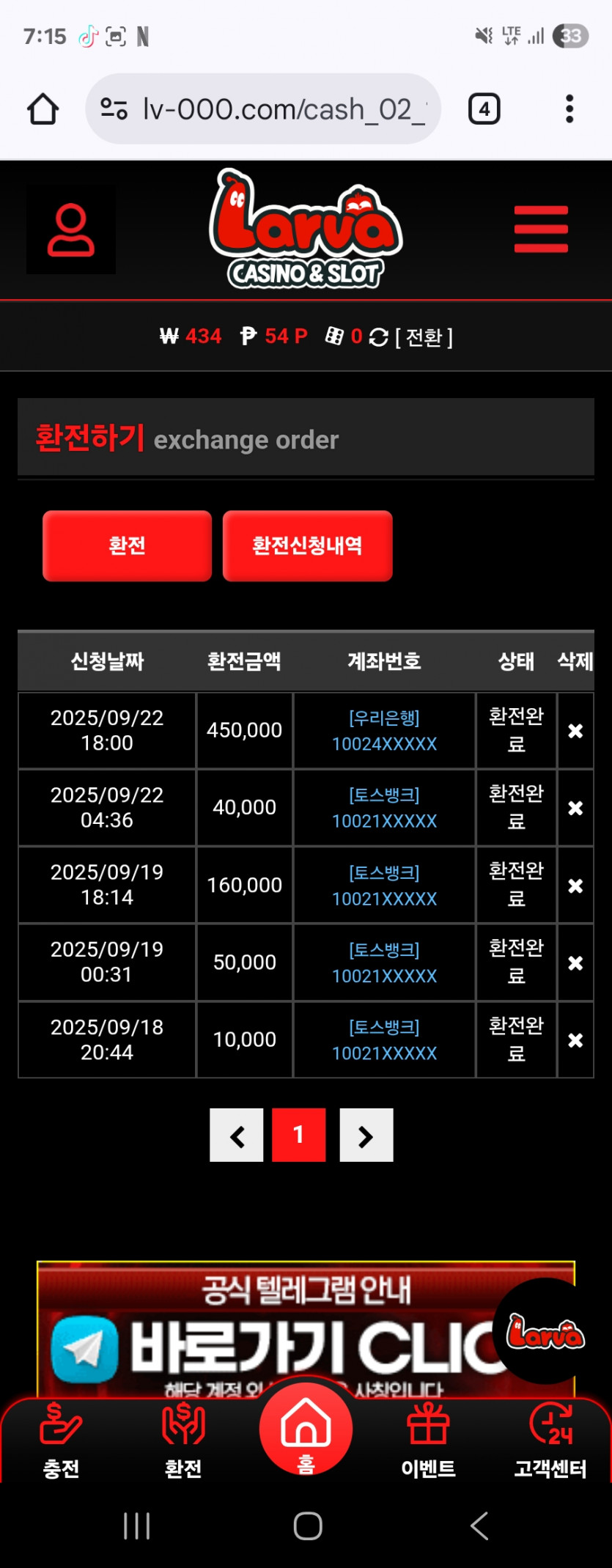Viewport: 612px width, 1568px height.
Task: Open the red hamburger menu
Action: [x=541, y=229]
